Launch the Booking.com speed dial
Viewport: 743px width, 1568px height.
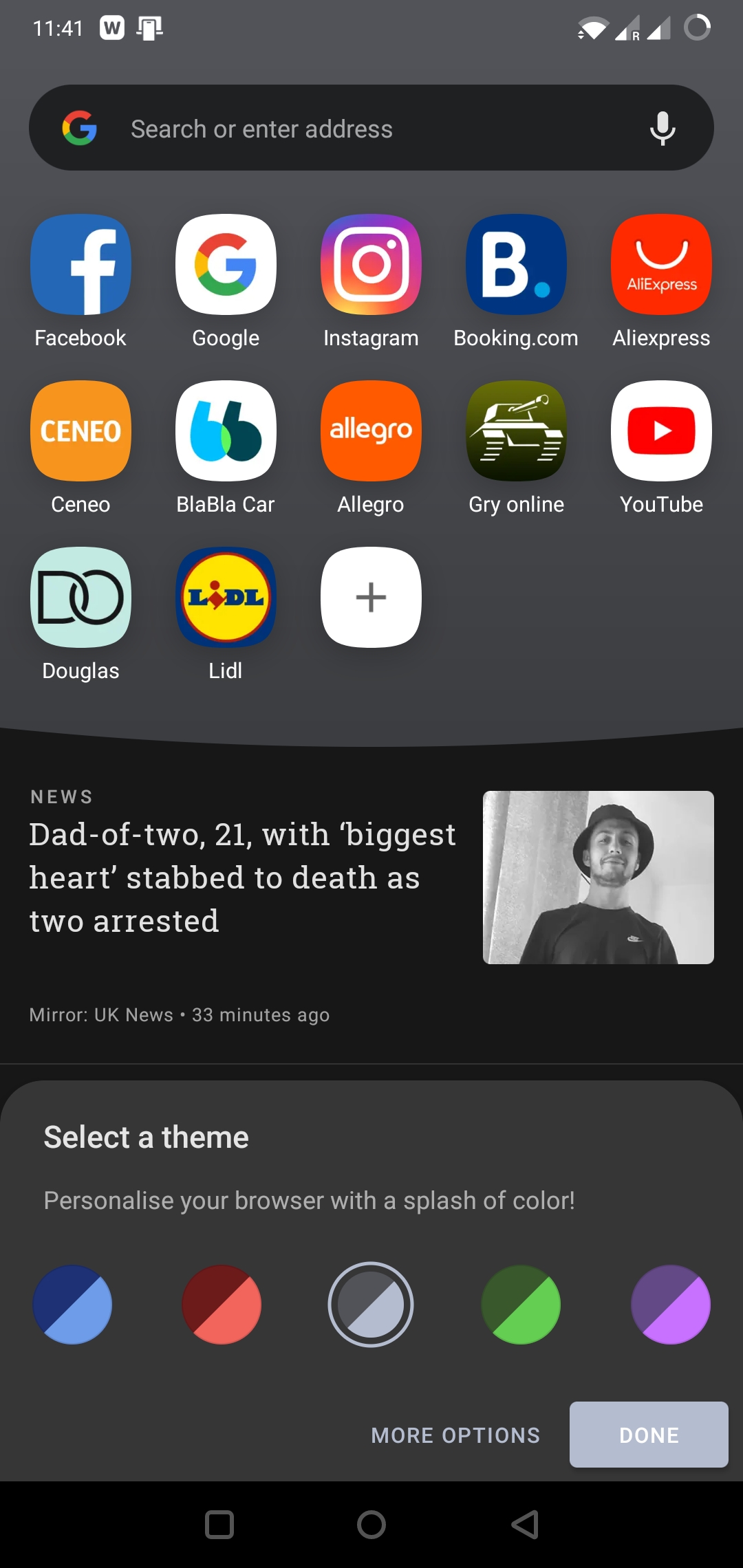[516, 265]
